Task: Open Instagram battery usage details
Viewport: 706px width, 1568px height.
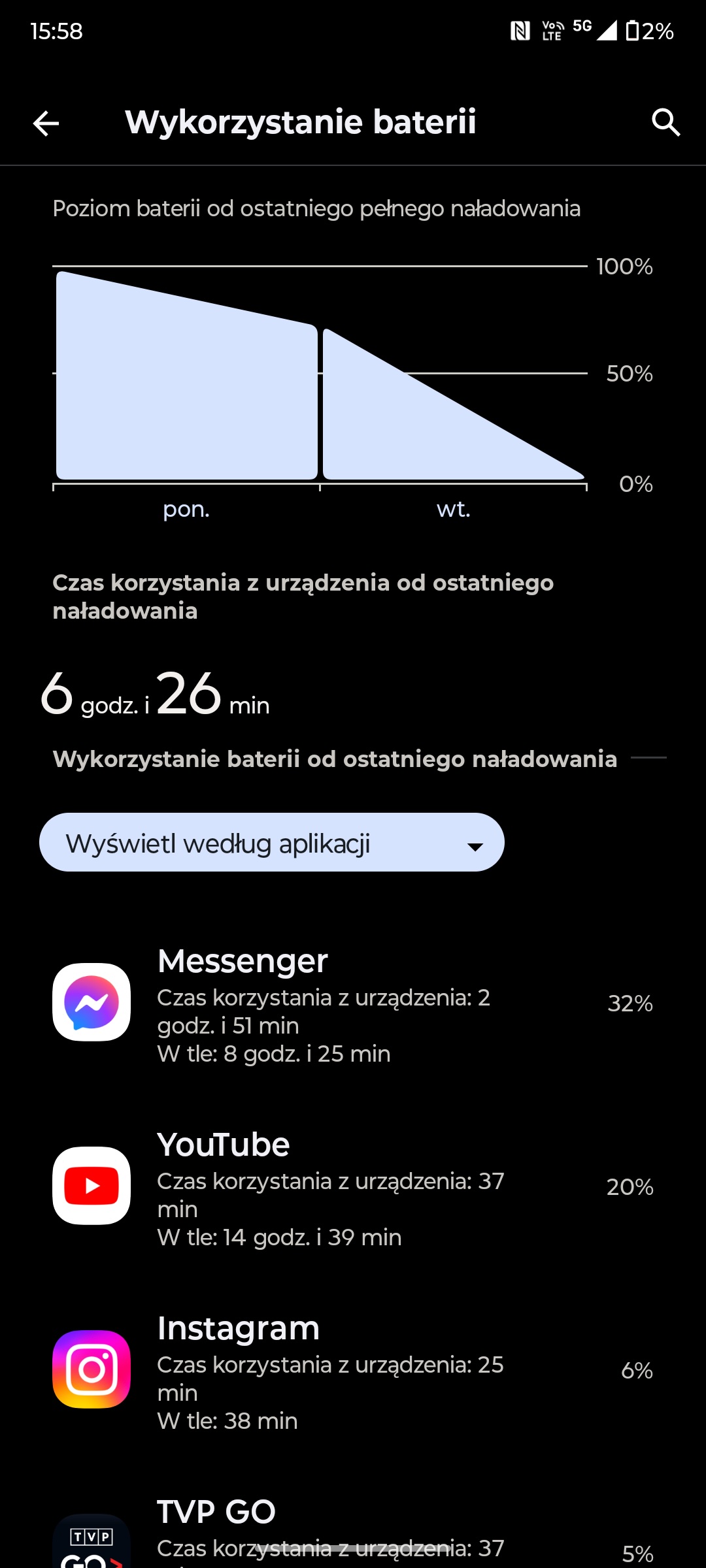Action: click(x=353, y=1370)
